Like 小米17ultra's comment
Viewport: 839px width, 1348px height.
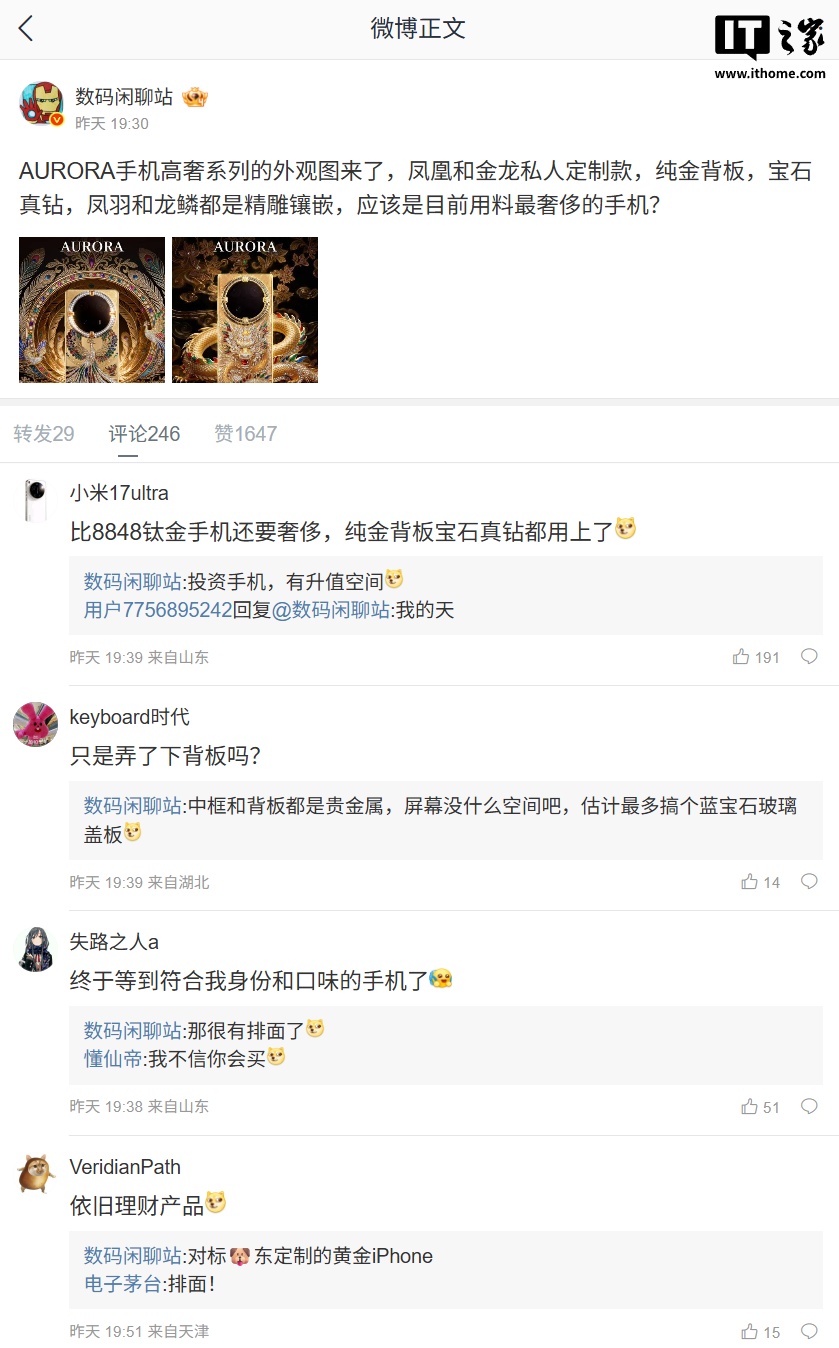pyautogui.click(x=742, y=657)
